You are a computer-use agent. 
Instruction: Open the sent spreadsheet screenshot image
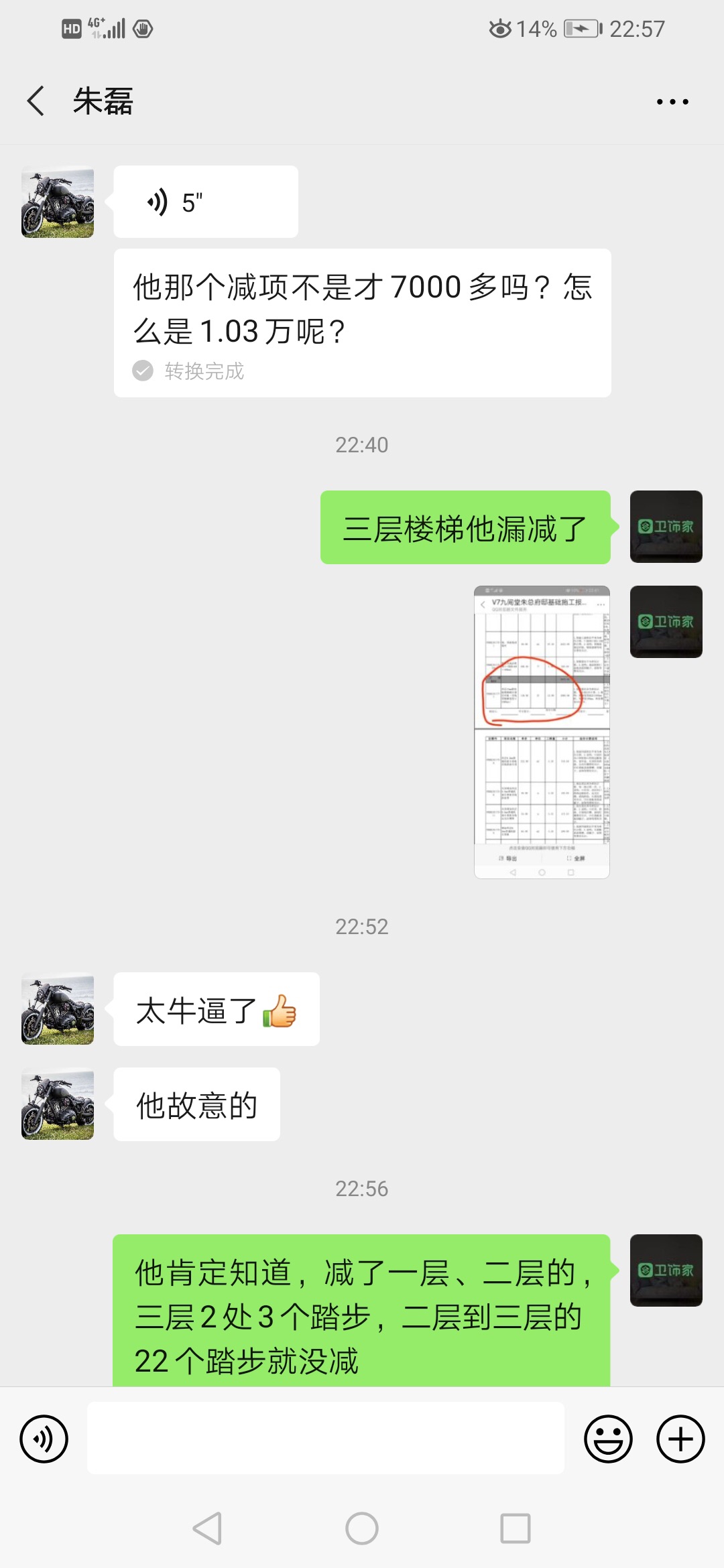click(x=542, y=732)
